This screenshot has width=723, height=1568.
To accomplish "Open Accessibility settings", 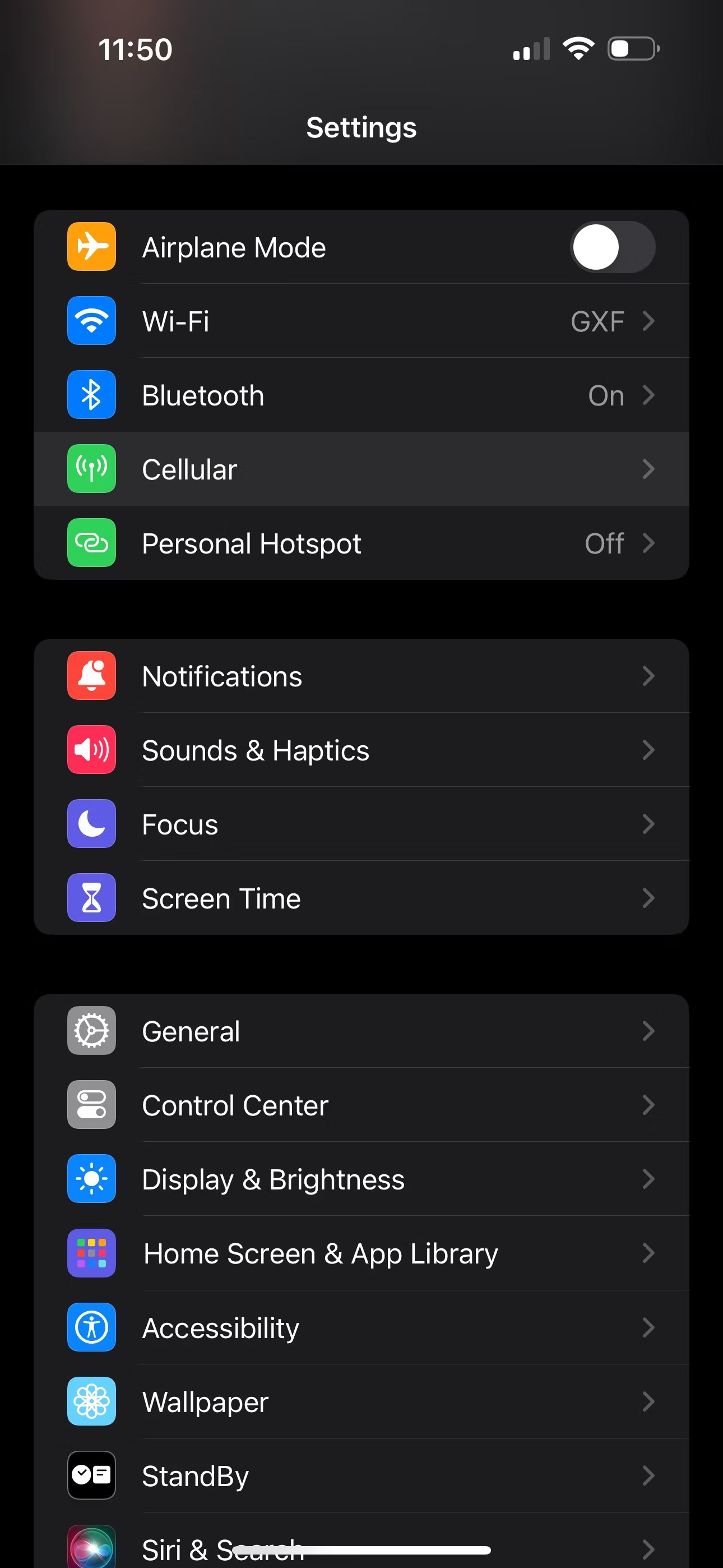I will pyautogui.click(x=361, y=1327).
